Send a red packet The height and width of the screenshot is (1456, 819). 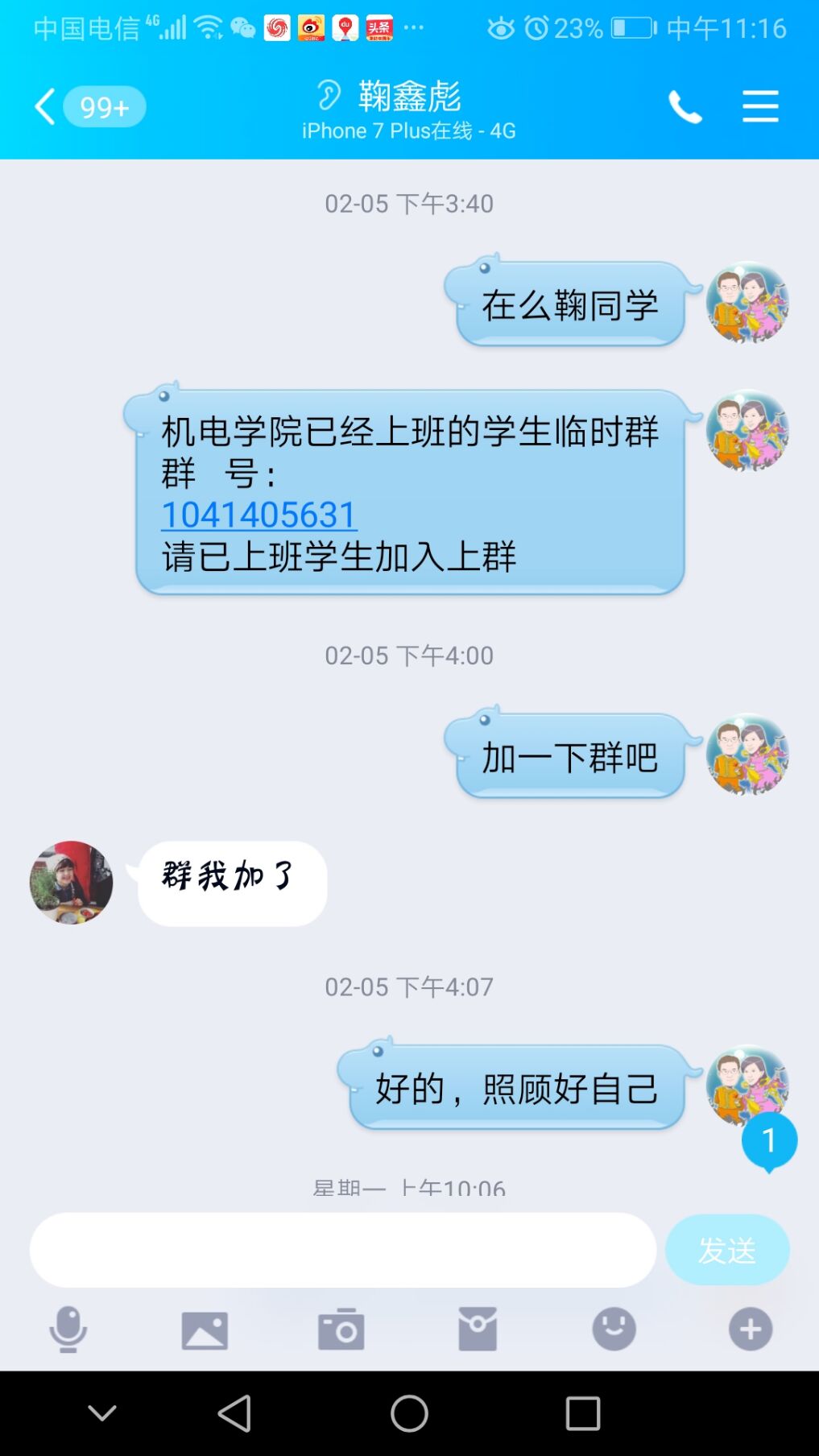click(x=478, y=1329)
